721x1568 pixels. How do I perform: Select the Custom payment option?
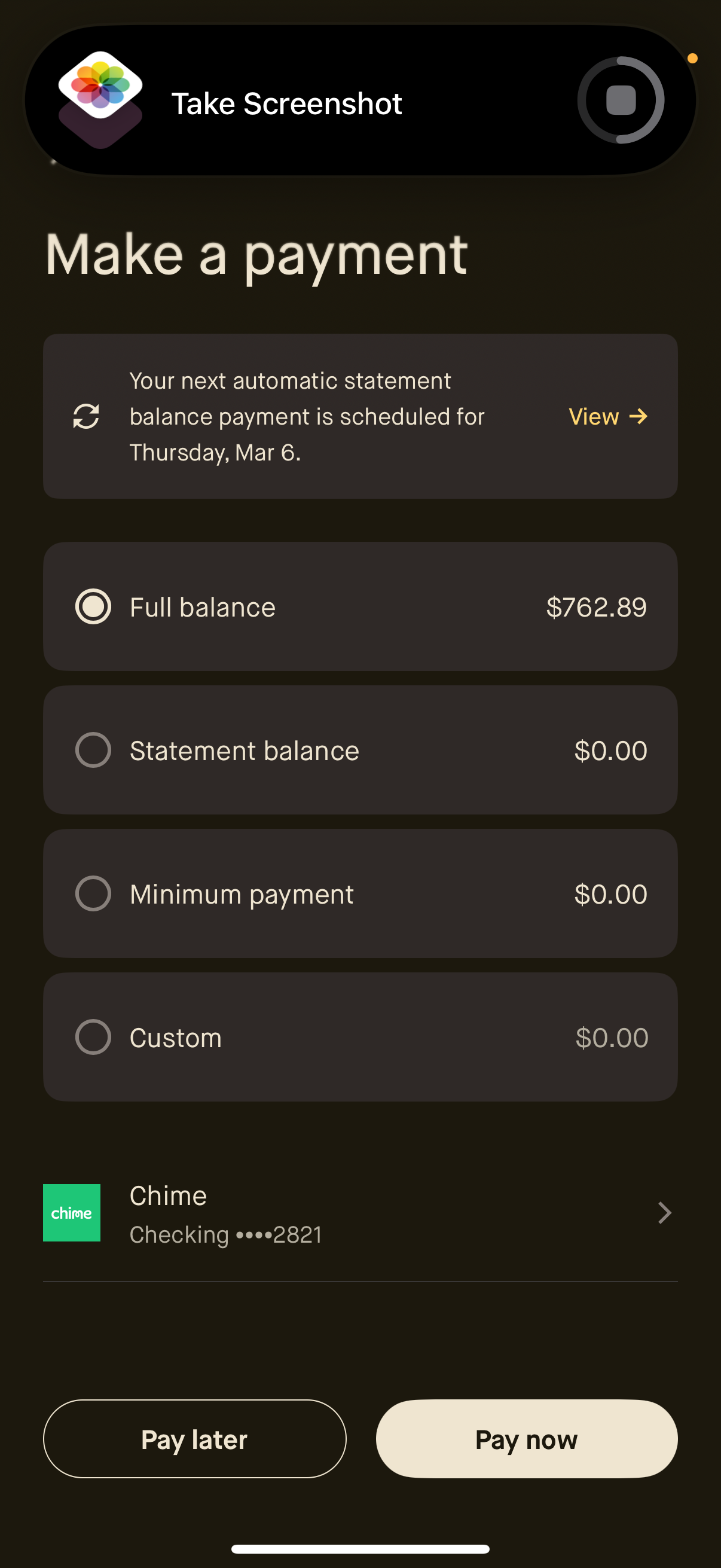point(93,1036)
